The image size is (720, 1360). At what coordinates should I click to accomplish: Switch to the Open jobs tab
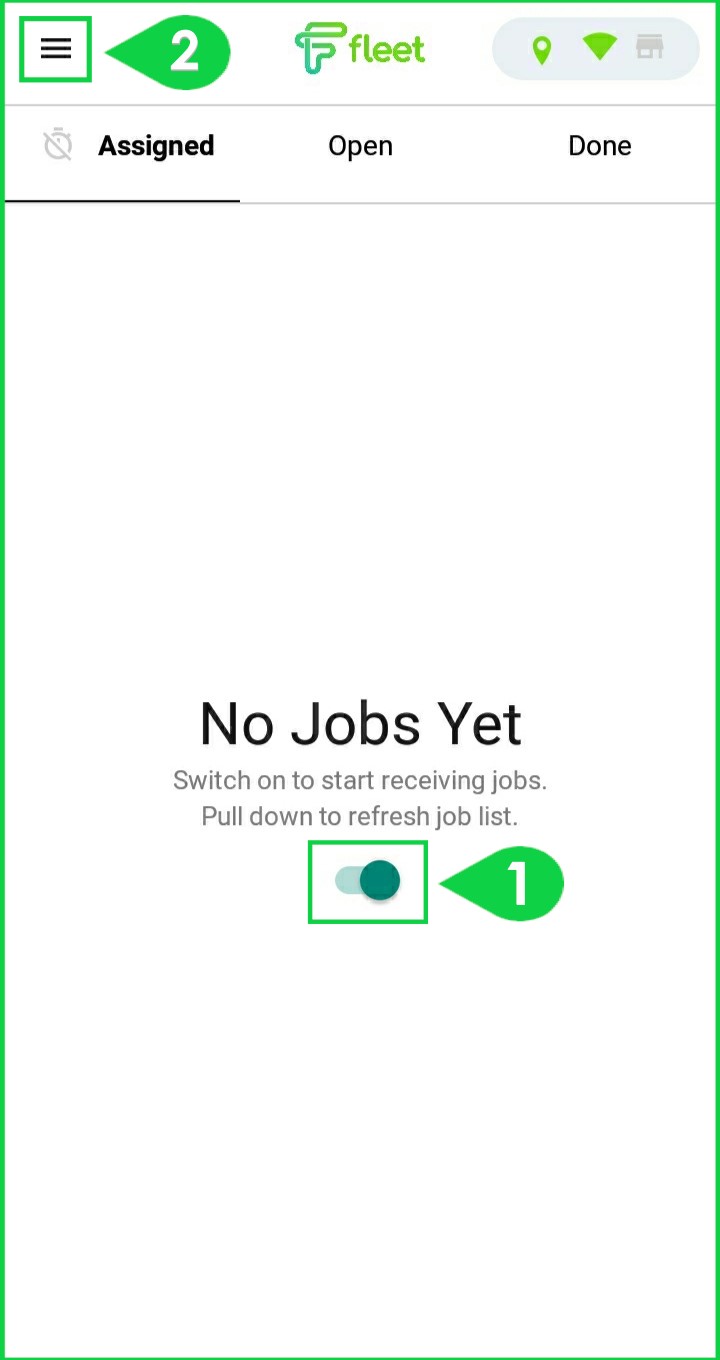point(360,147)
